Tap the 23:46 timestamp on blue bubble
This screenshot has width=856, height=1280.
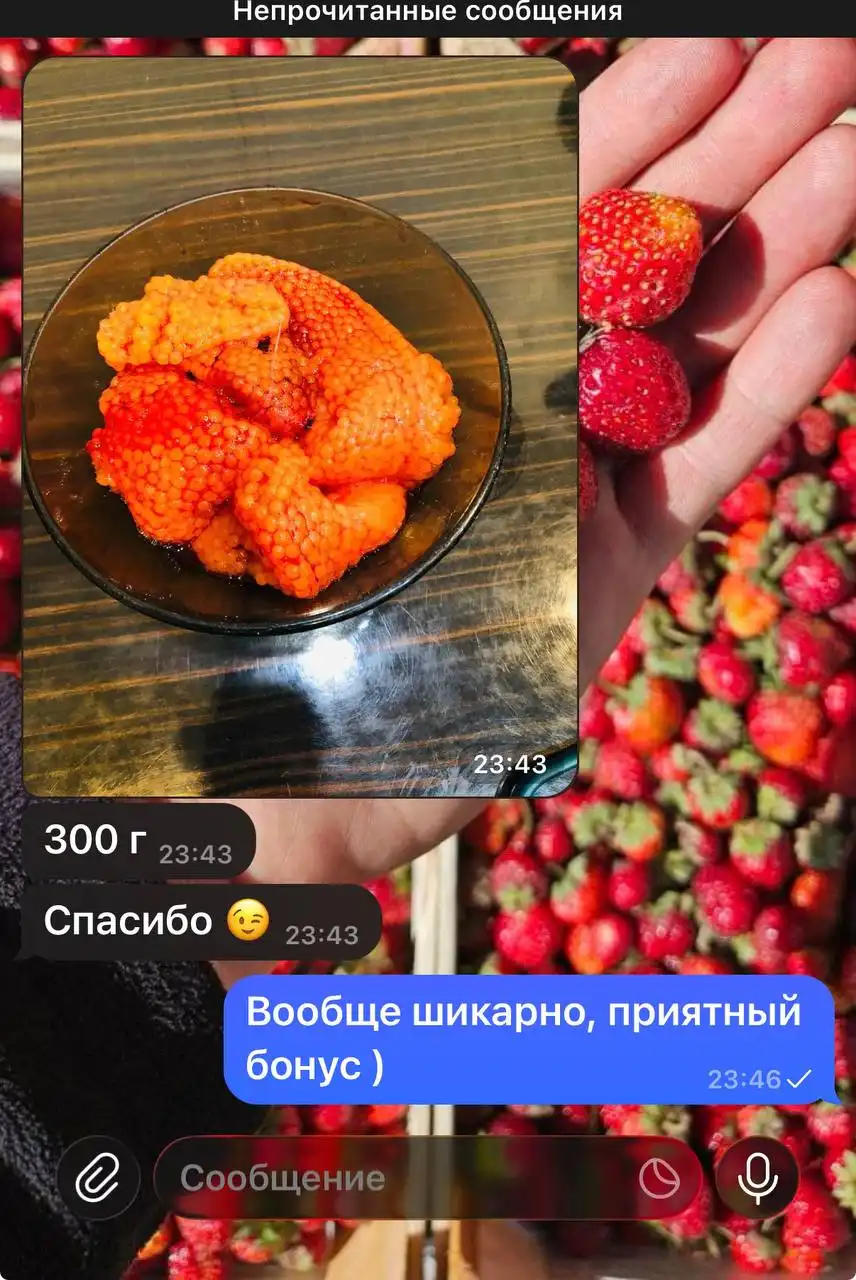click(745, 1079)
